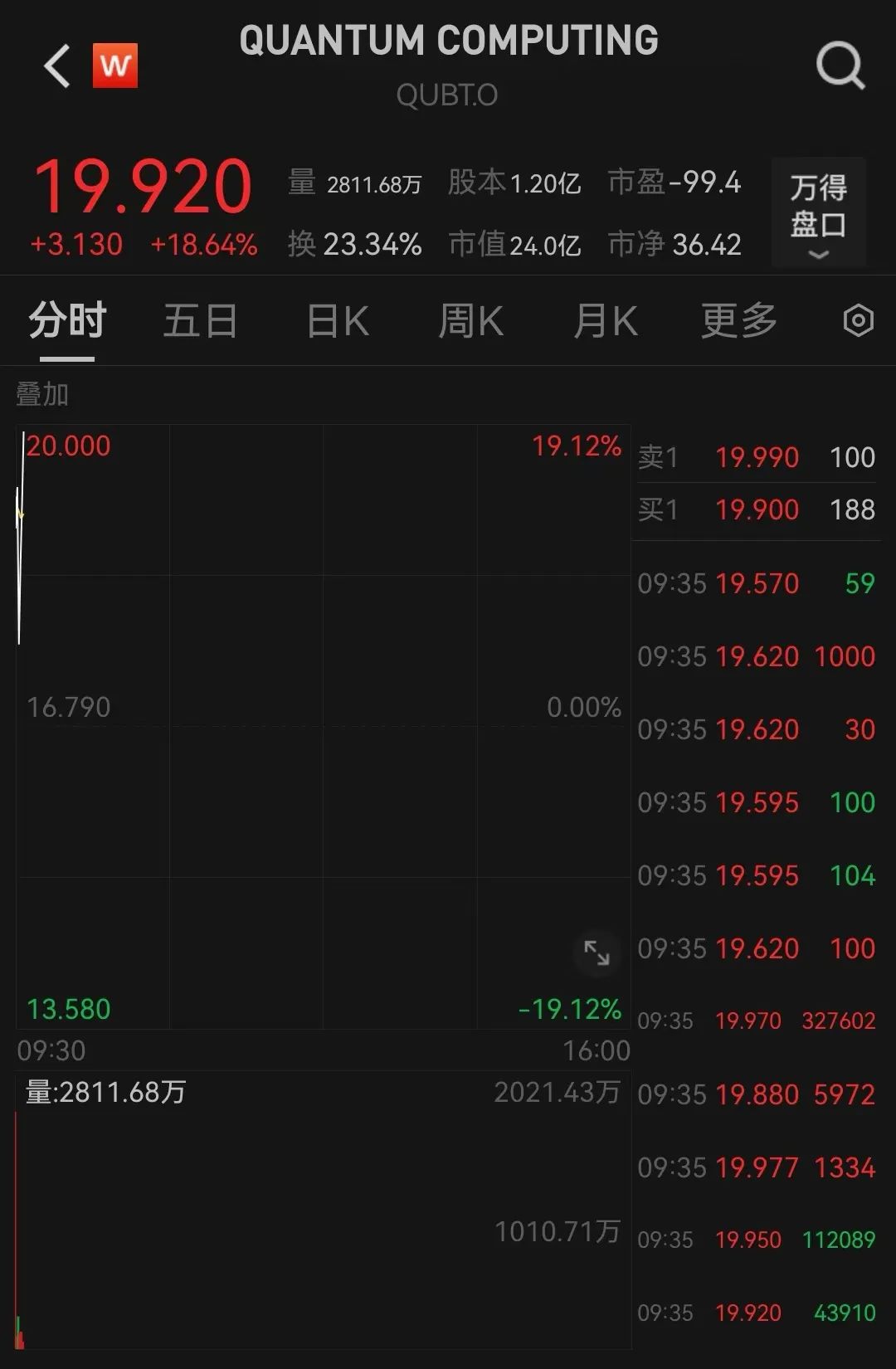This screenshot has height=1369, width=896.
Task: Open the chart settings gear icon
Action: coord(859,319)
